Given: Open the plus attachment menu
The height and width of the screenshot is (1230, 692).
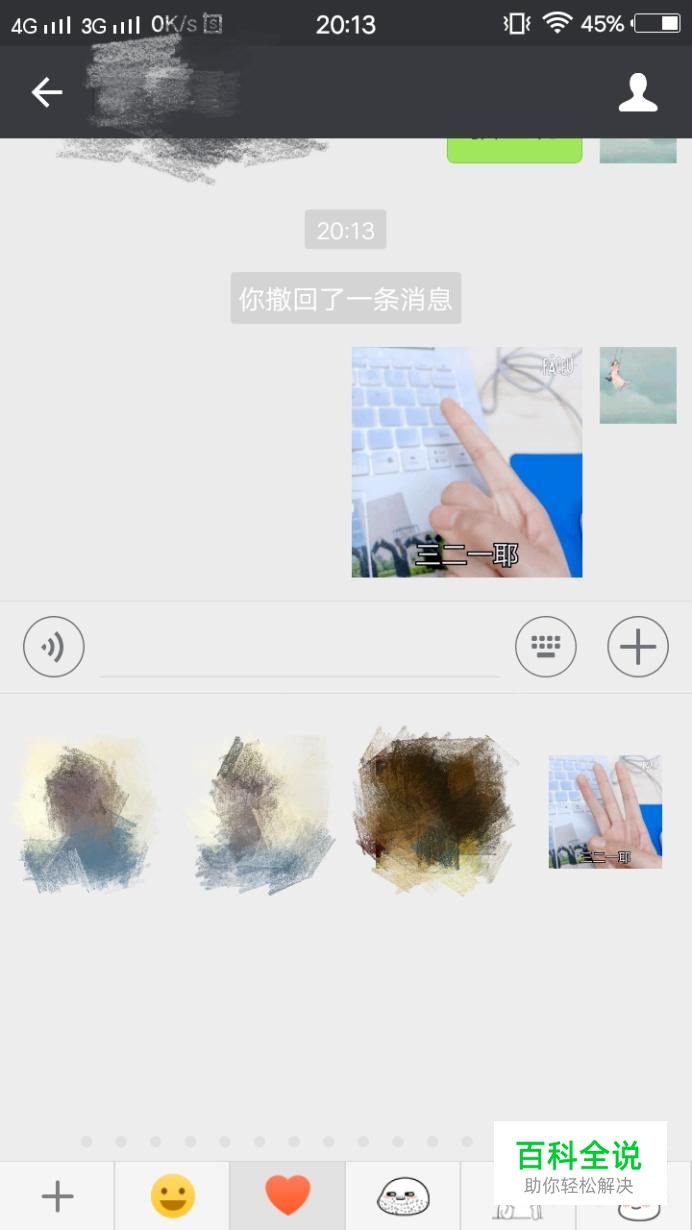Looking at the screenshot, I should (x=638, y=647).
